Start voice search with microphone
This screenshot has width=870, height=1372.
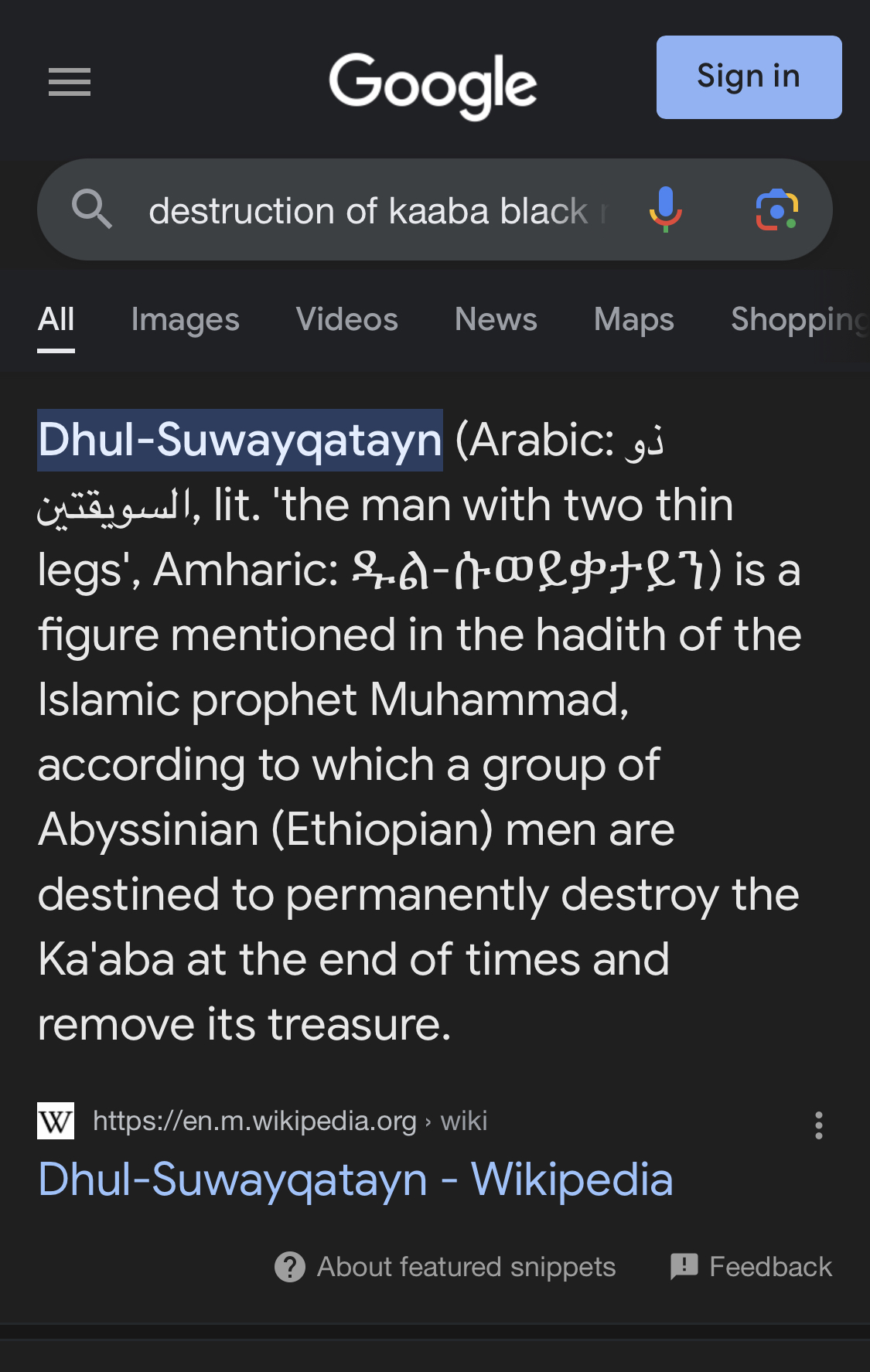(665, 209)
